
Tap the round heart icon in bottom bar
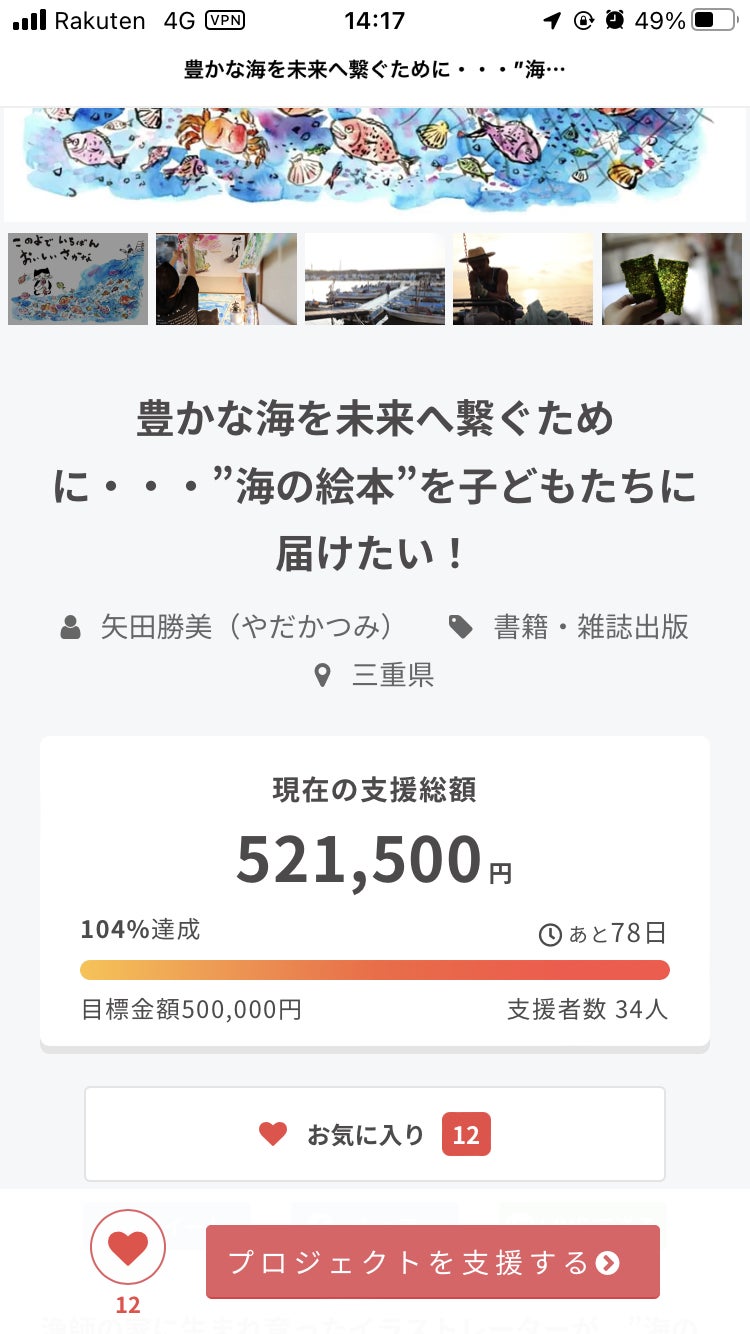(x=128, y=1249)
